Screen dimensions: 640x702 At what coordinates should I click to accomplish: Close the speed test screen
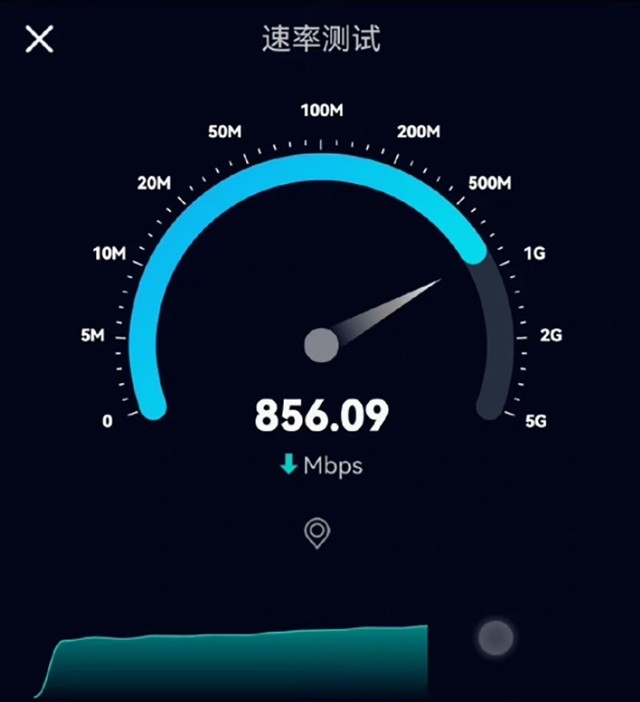click(x=39, y=40)
